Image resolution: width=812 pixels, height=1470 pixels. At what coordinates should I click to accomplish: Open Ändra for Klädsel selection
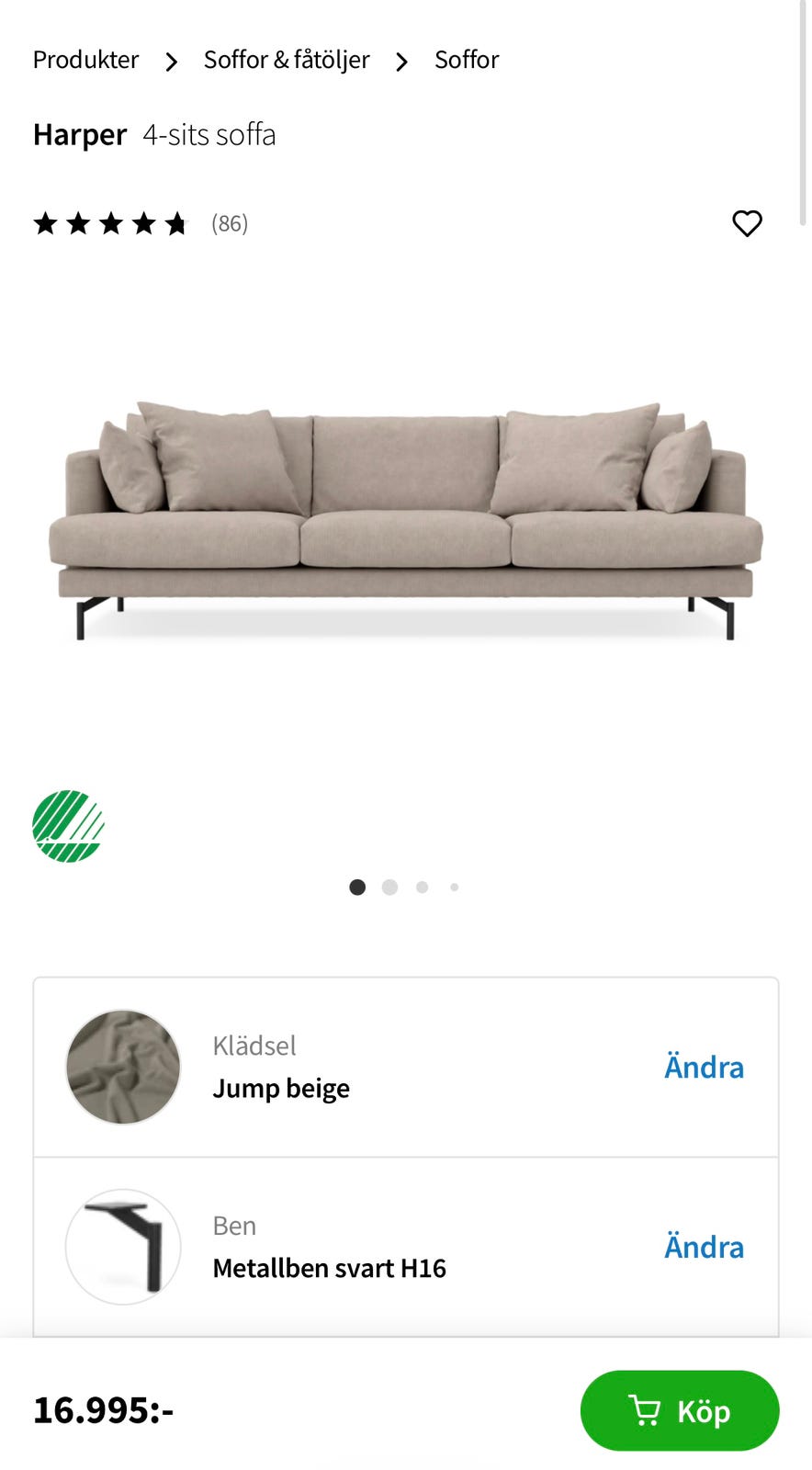[704, 1067]
